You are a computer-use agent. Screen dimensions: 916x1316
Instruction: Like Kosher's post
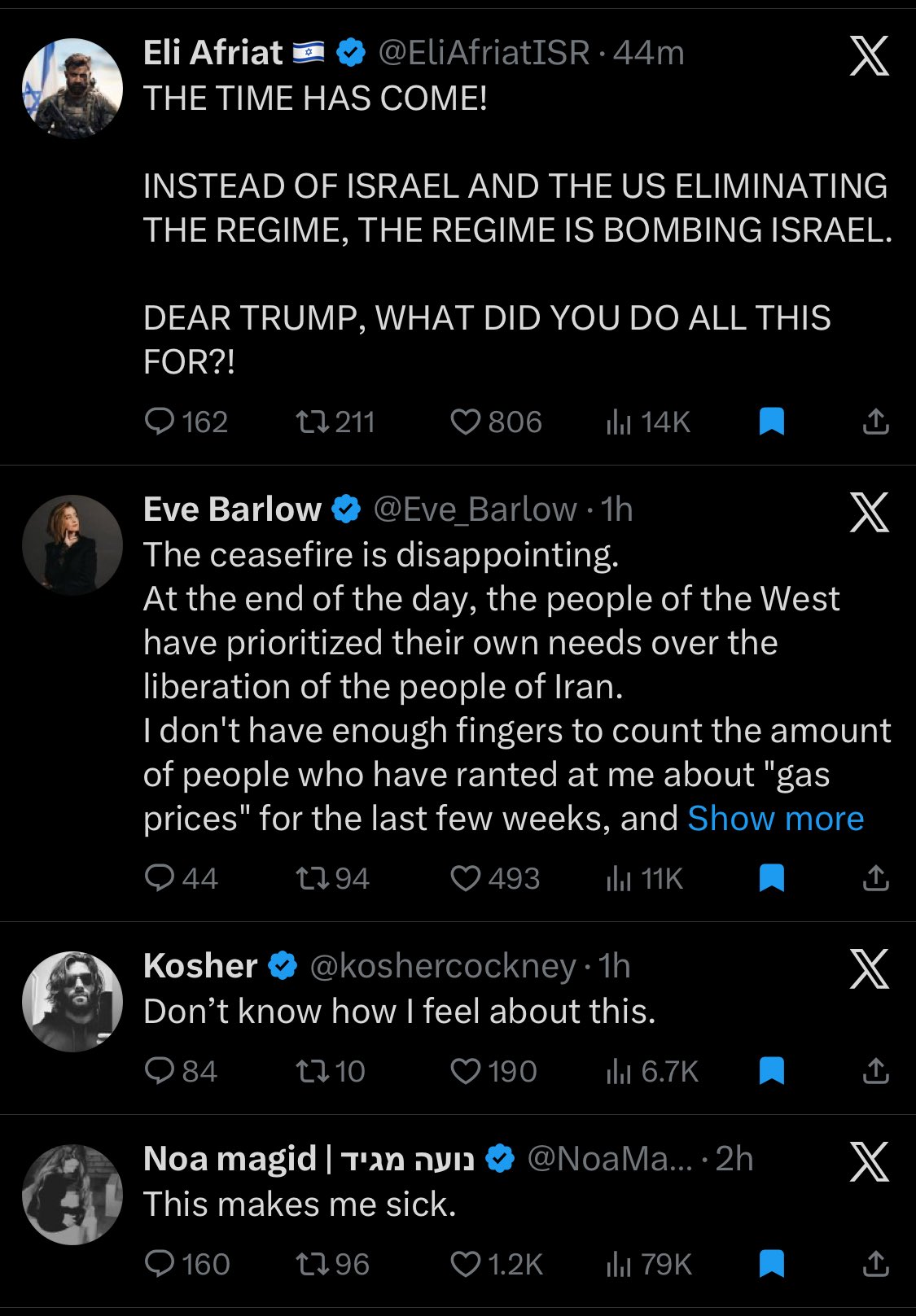coord(466,1071)
